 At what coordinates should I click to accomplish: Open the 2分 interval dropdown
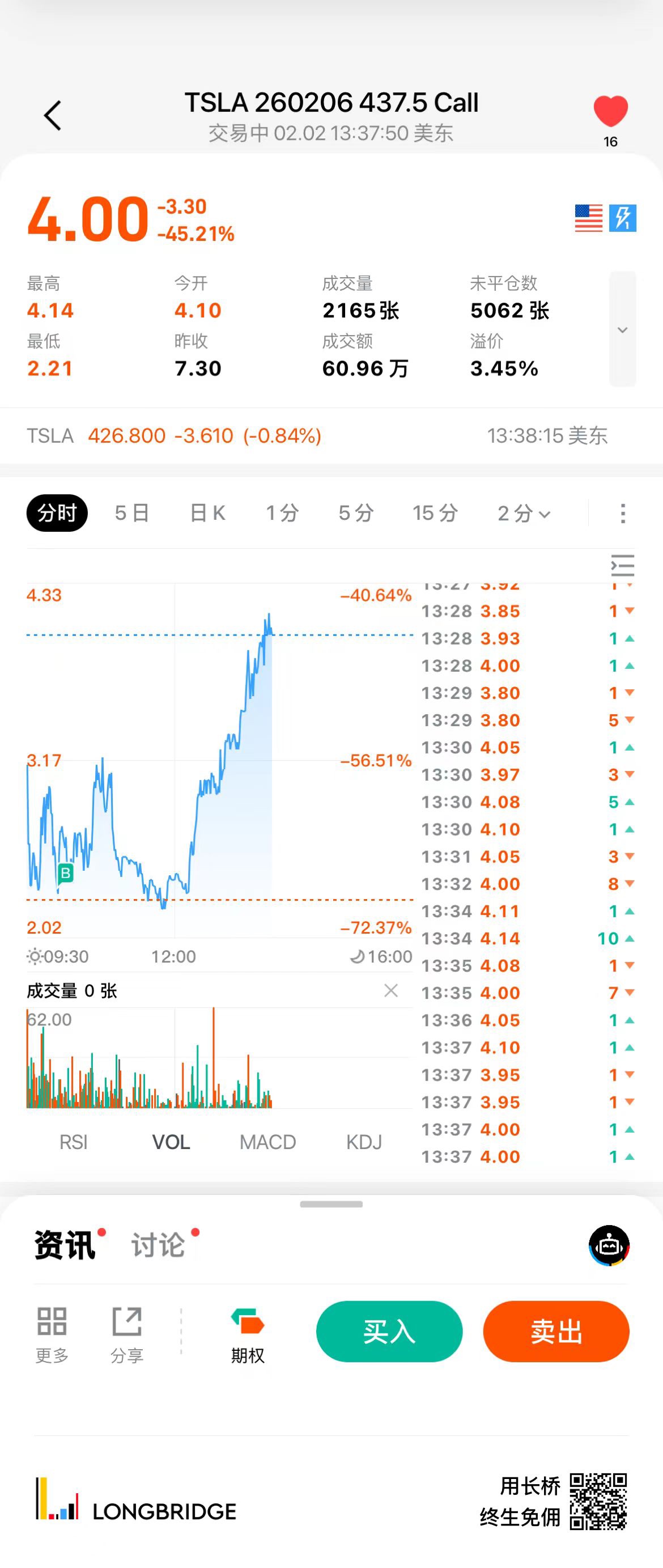point(524,513)
